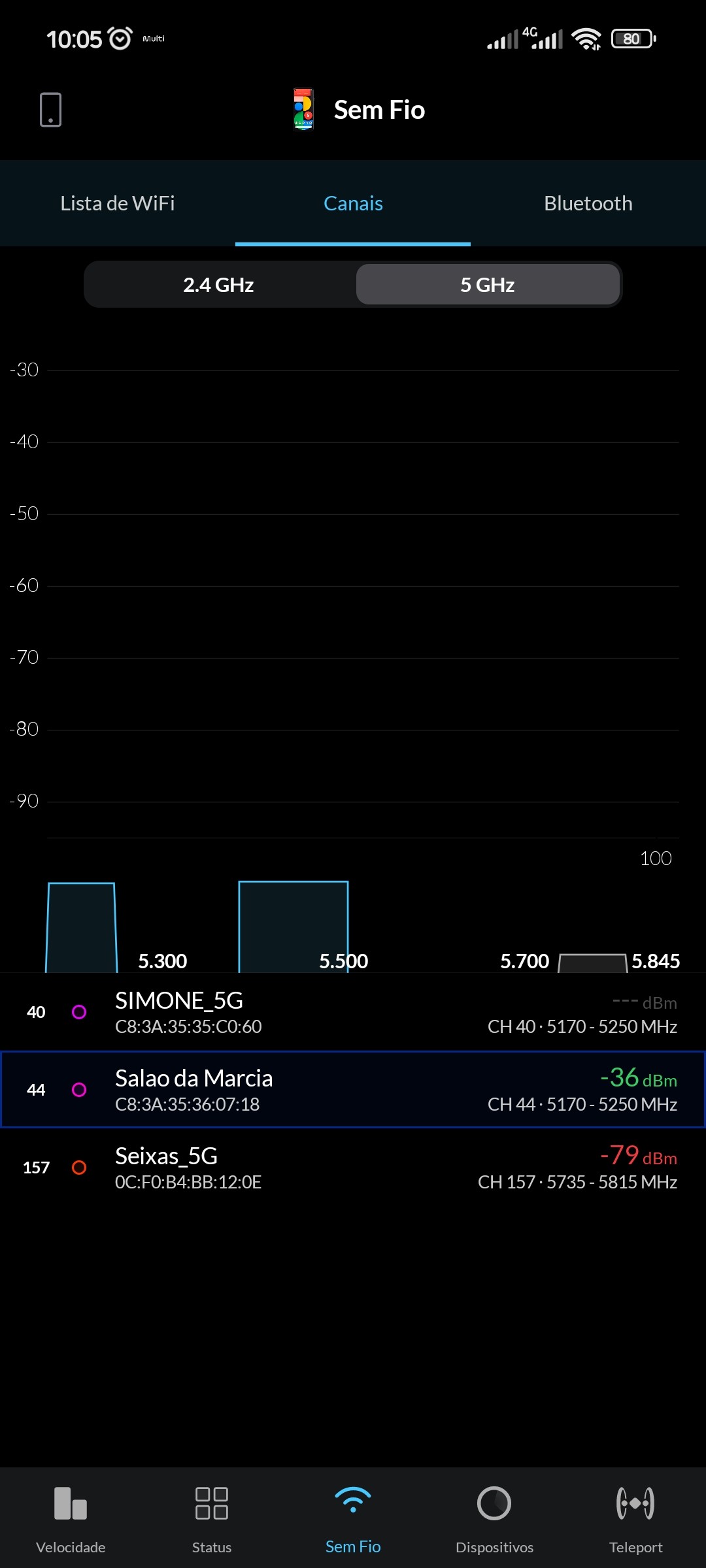Switch channel view to 2.4 GHz
706x1568 pixels.
(218, 285)
